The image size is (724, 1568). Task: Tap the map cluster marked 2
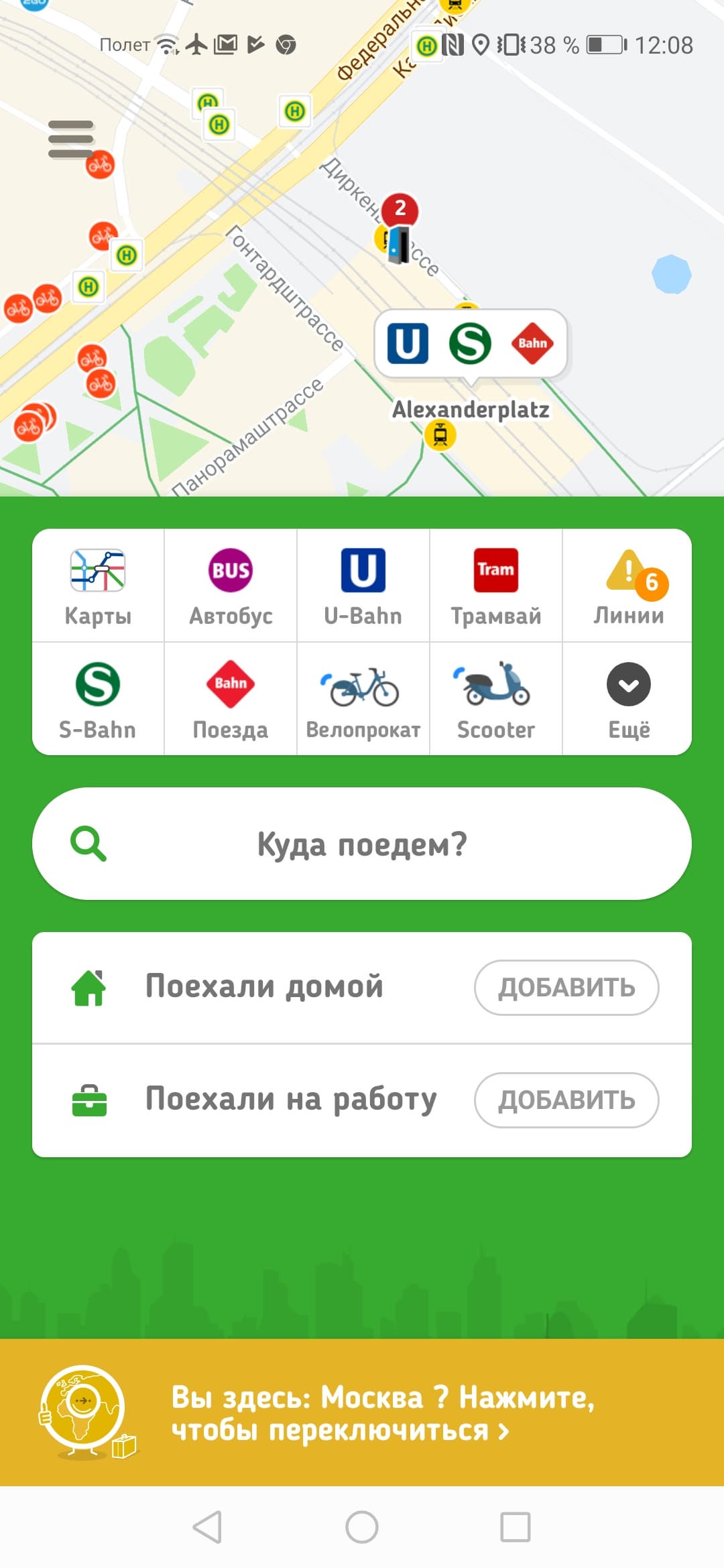click(400, 209)
